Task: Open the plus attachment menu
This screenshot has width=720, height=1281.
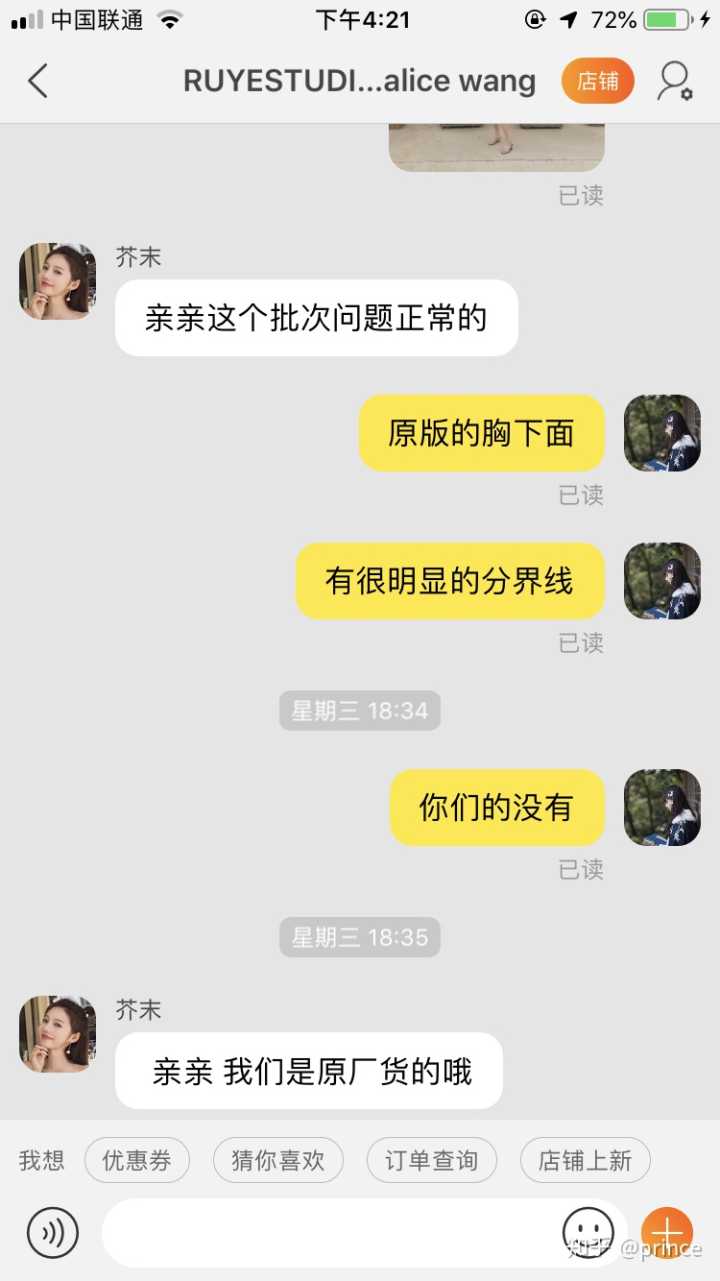Action: (x=667, y=1233)
